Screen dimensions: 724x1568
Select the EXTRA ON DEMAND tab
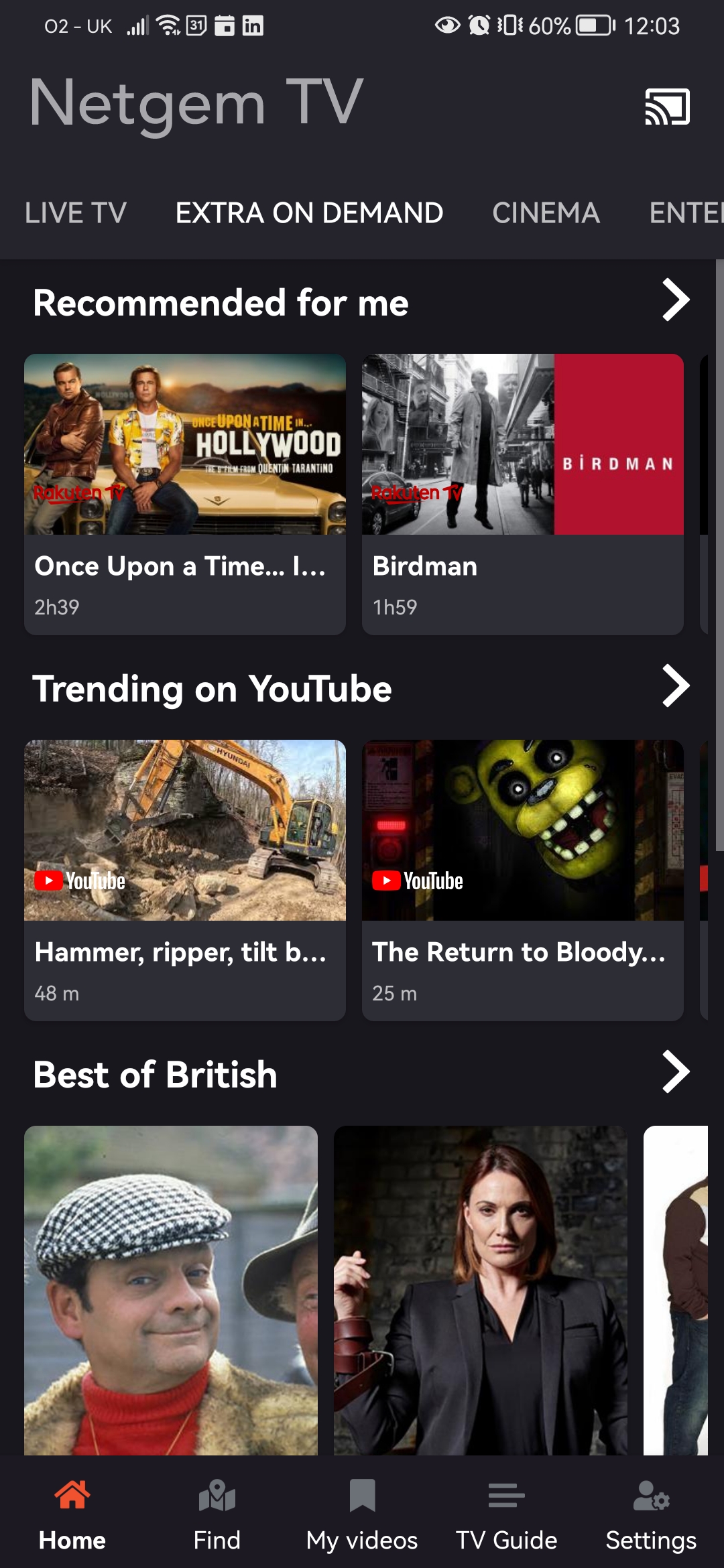click(x=309, y=213)
